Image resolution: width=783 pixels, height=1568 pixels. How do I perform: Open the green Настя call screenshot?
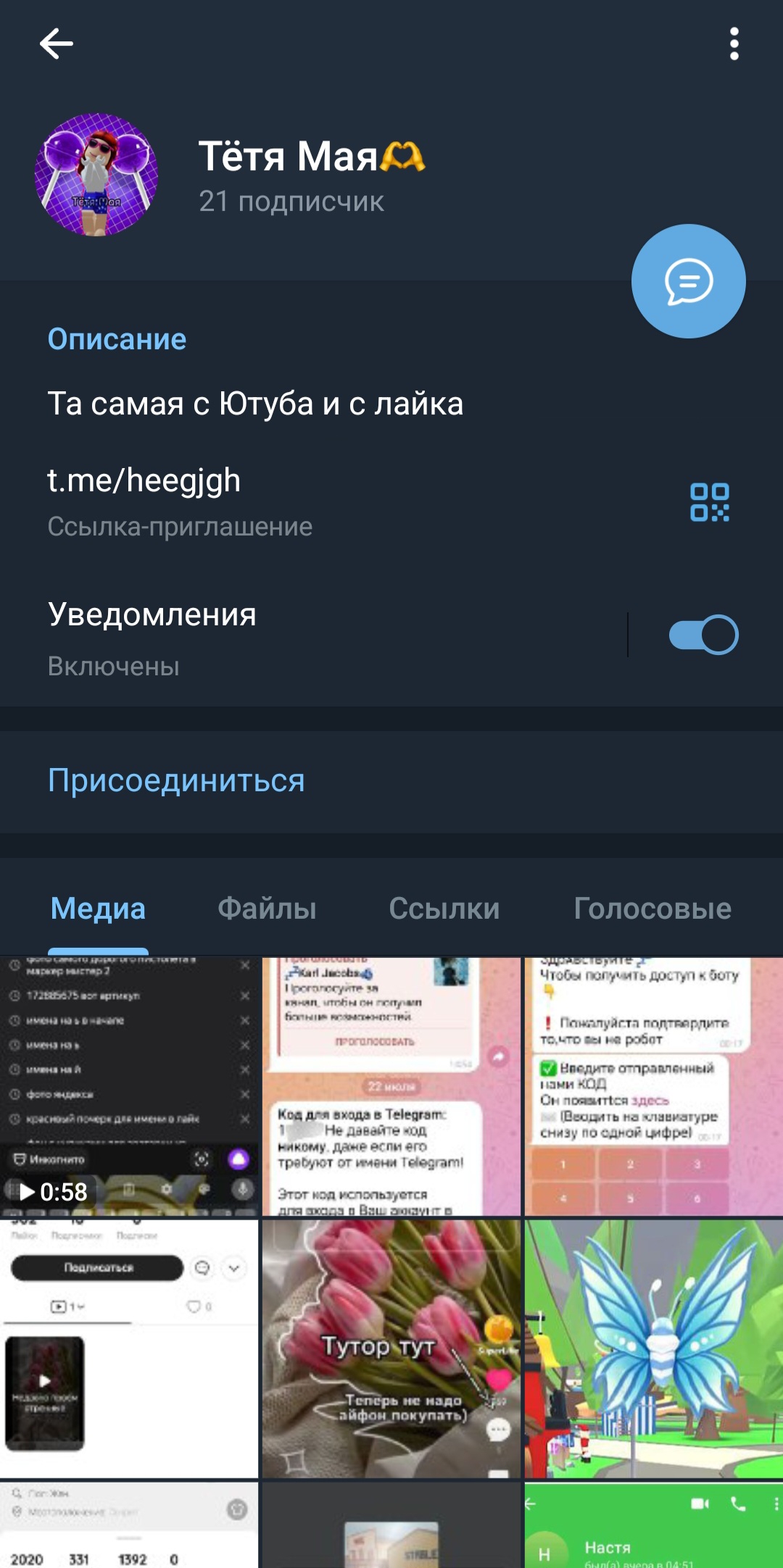point(654,1525)
